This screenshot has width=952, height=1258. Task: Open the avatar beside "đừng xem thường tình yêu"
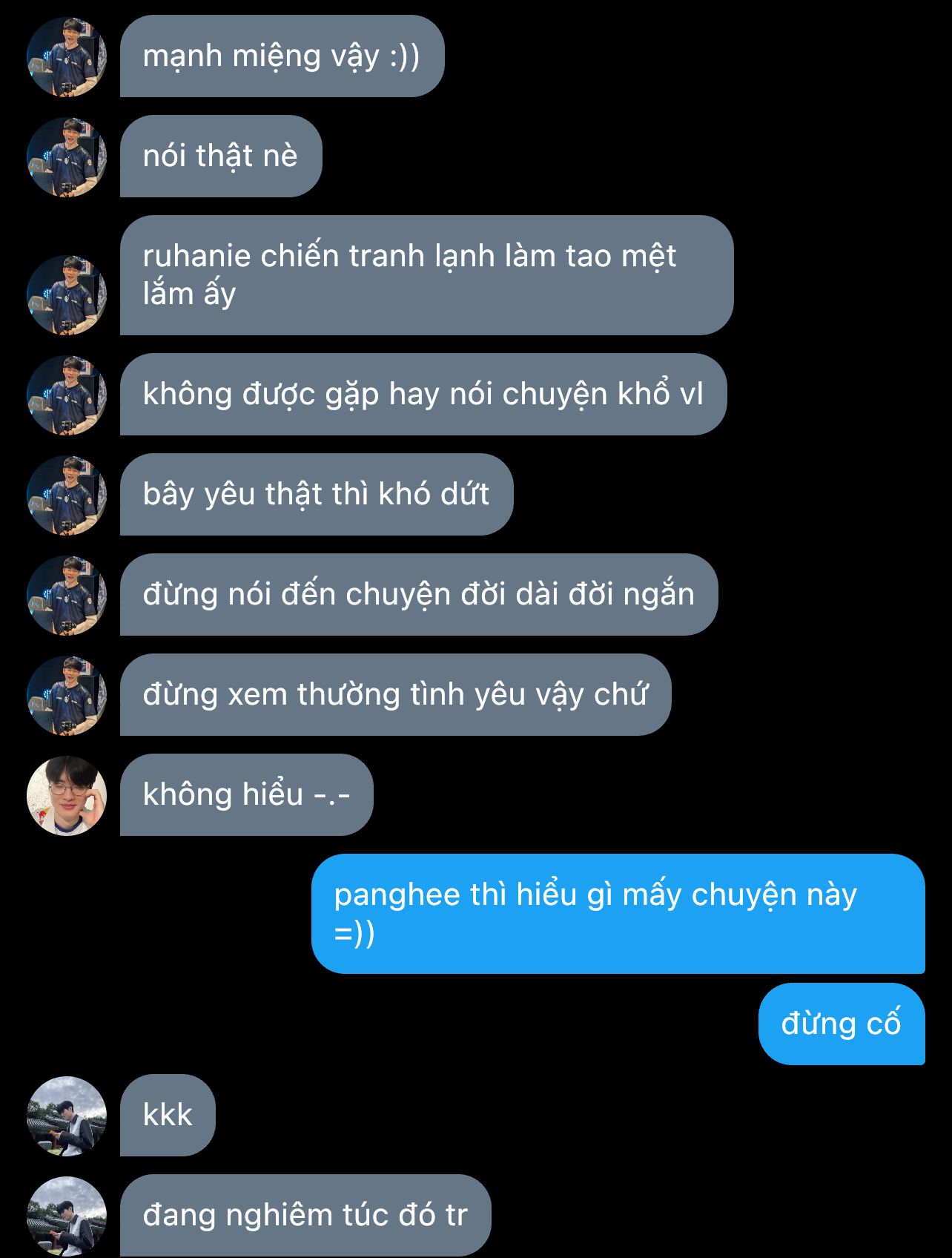pos(67,696)
